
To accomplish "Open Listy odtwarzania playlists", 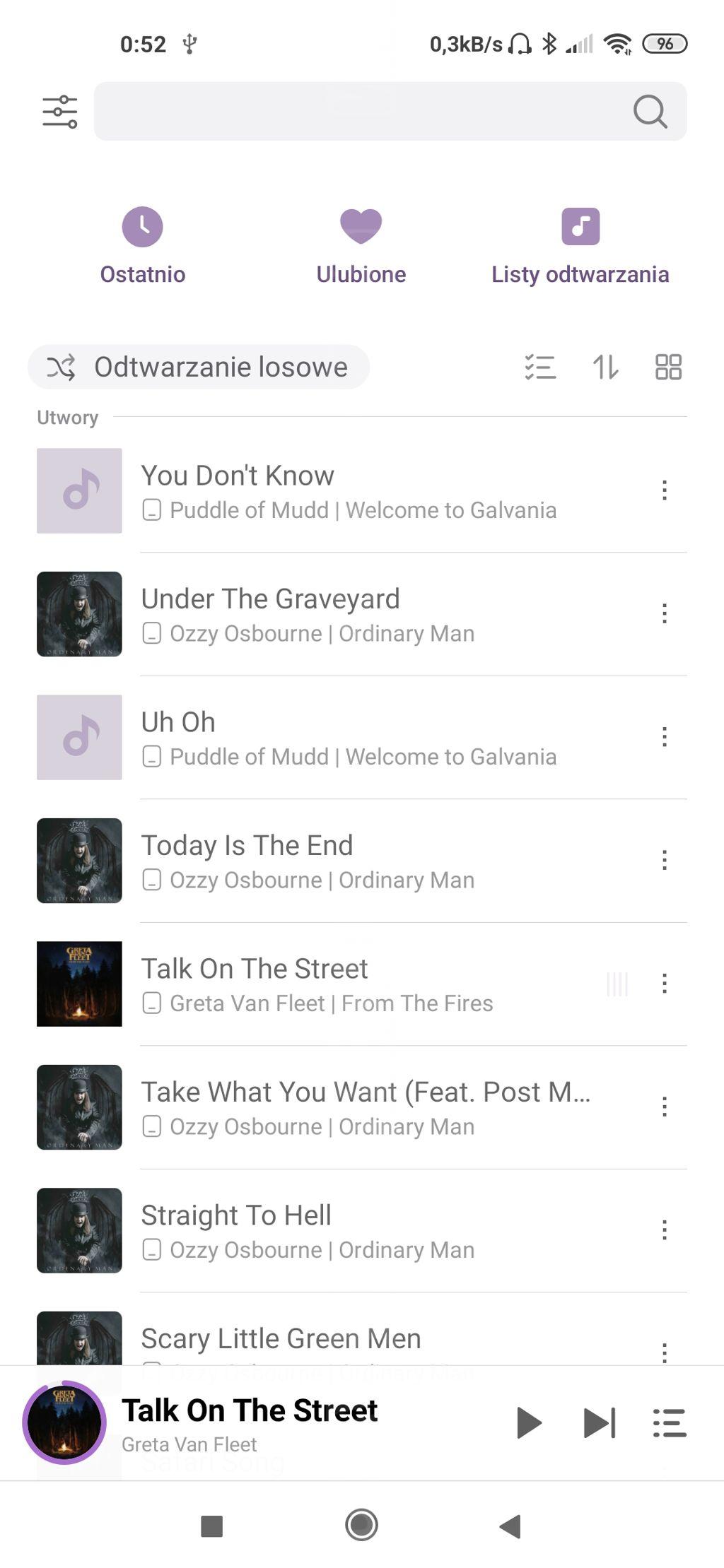I will (x=580, y=245).
